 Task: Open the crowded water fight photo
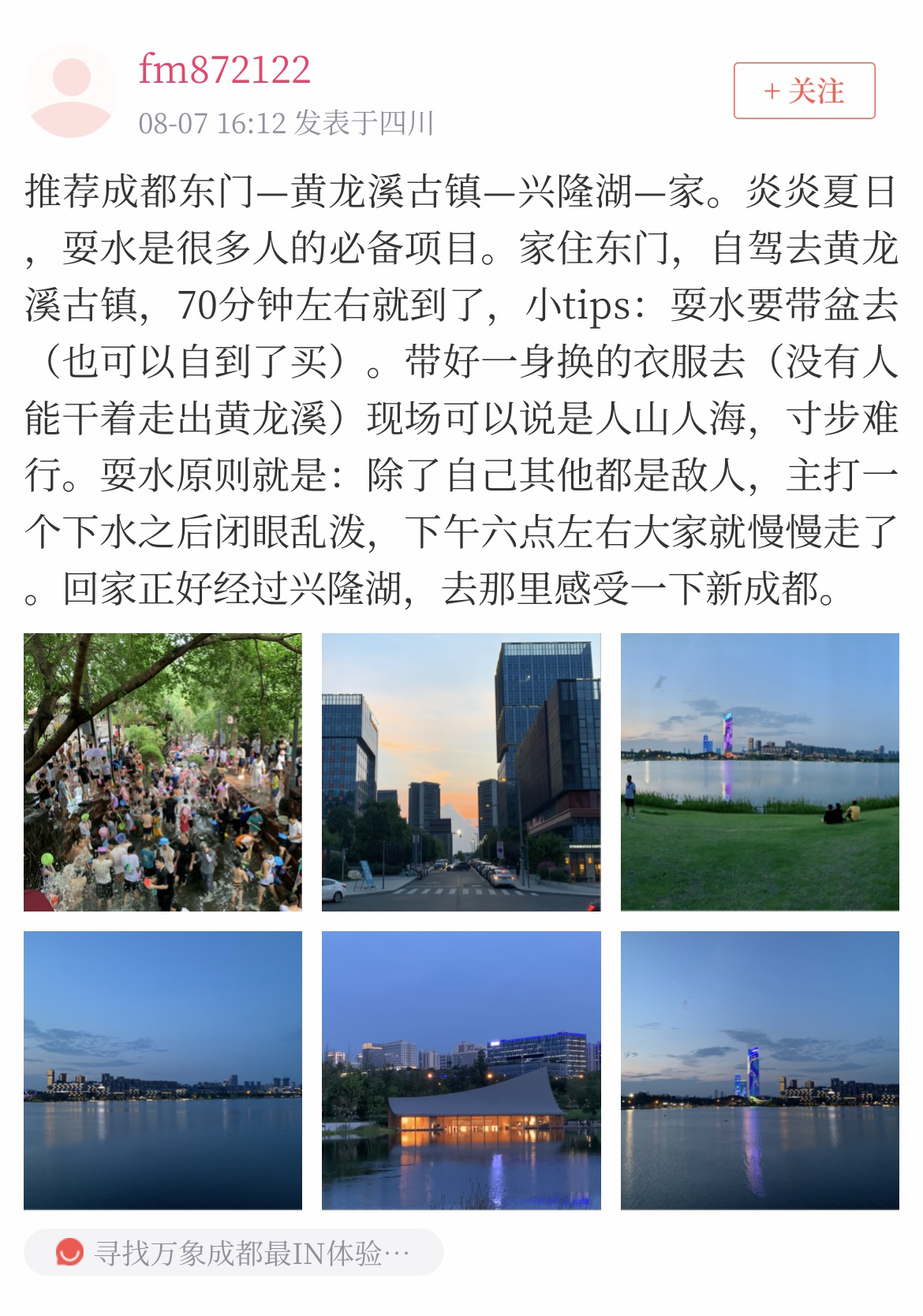point(163,772)
